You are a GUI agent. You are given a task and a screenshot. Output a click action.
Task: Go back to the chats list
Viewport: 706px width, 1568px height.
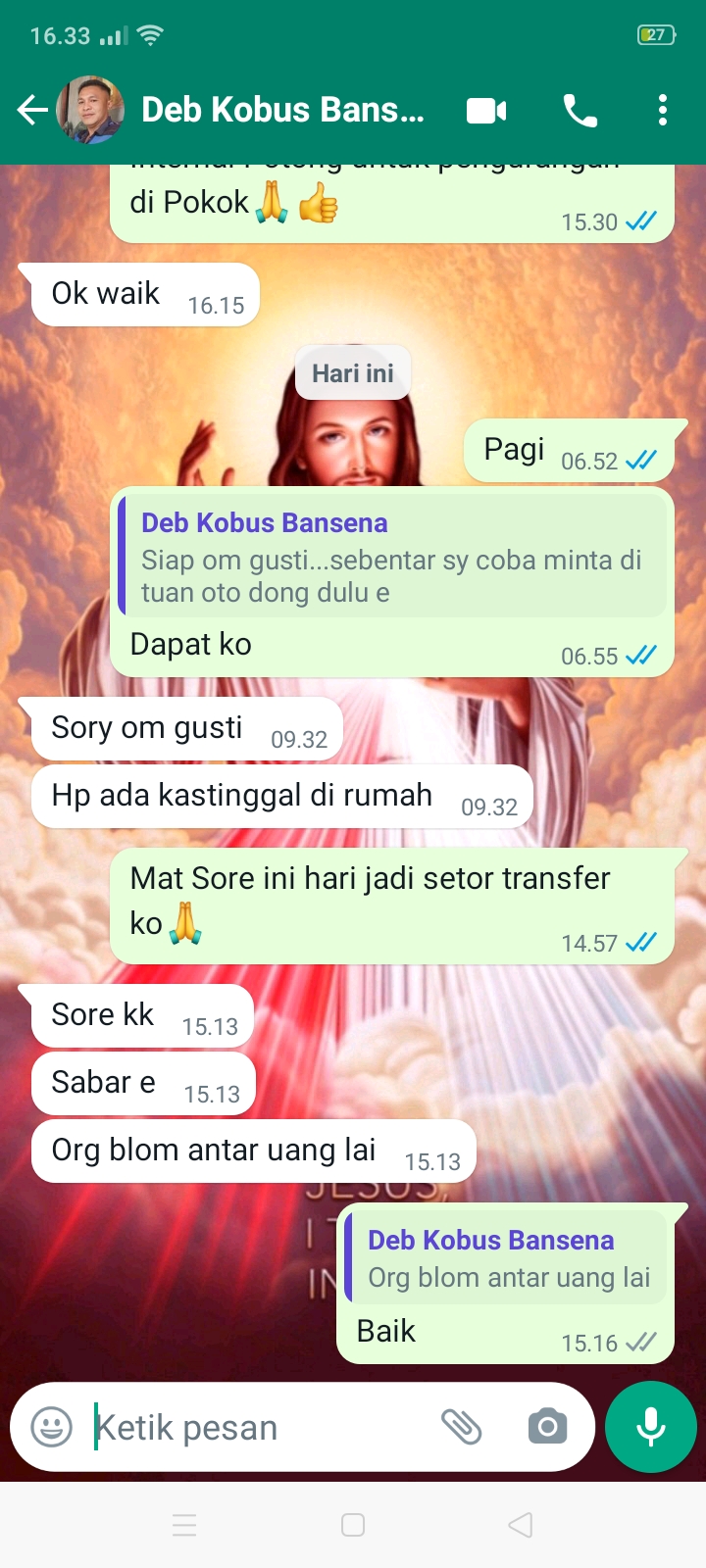[33, 111]
